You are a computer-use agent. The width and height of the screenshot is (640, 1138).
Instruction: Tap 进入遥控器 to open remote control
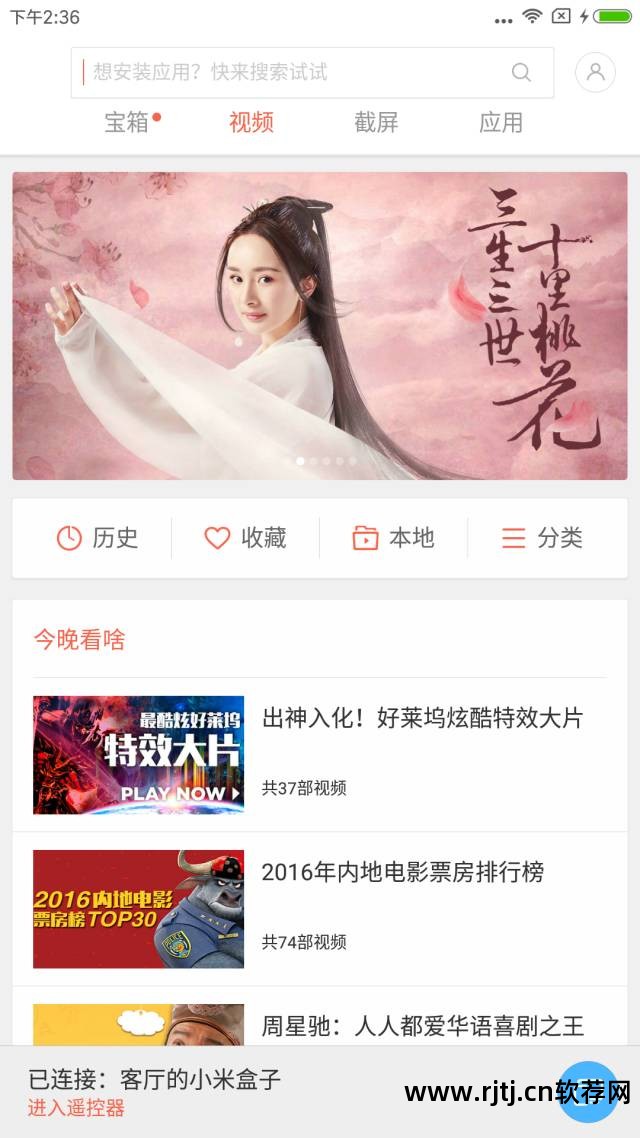[x=76, y=1107]
